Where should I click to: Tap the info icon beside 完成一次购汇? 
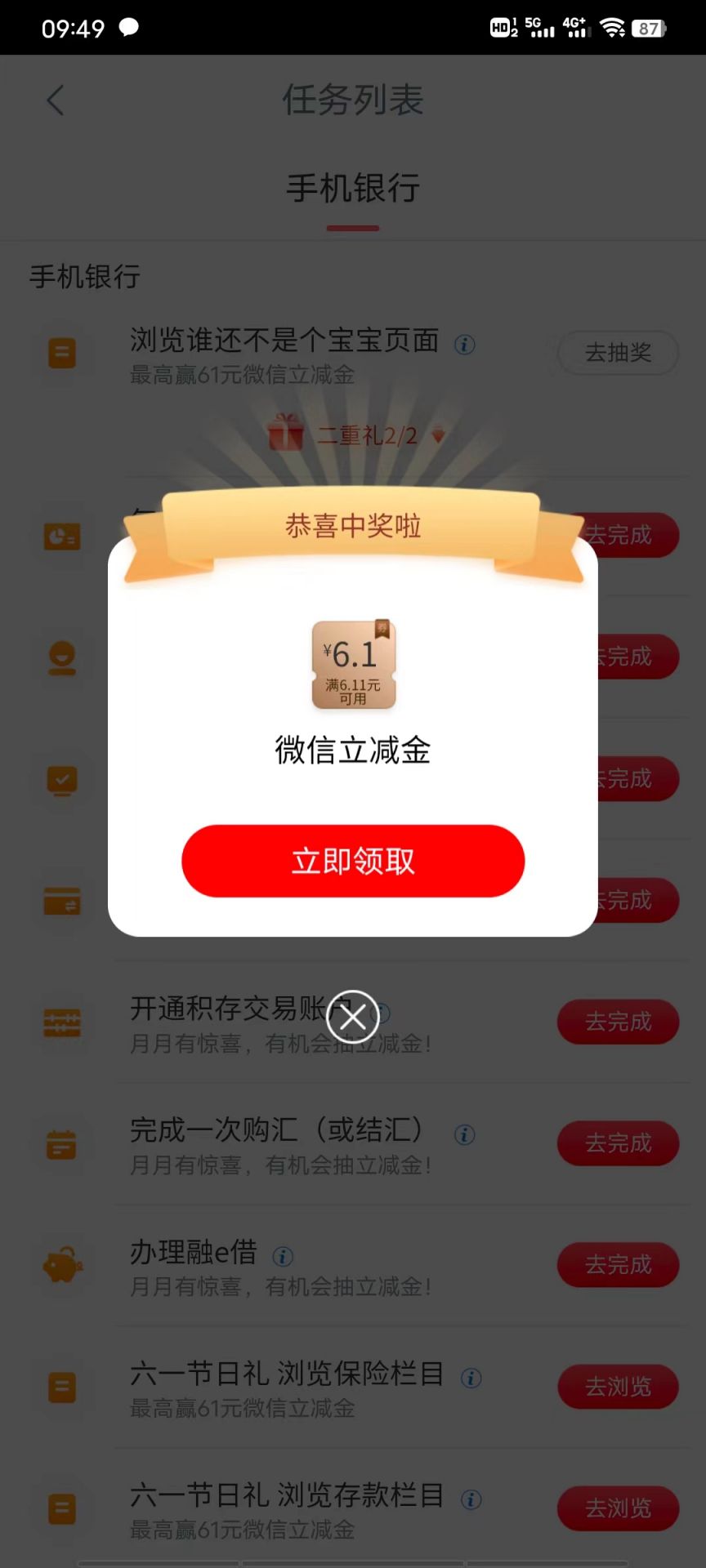tap(464, 1134)
